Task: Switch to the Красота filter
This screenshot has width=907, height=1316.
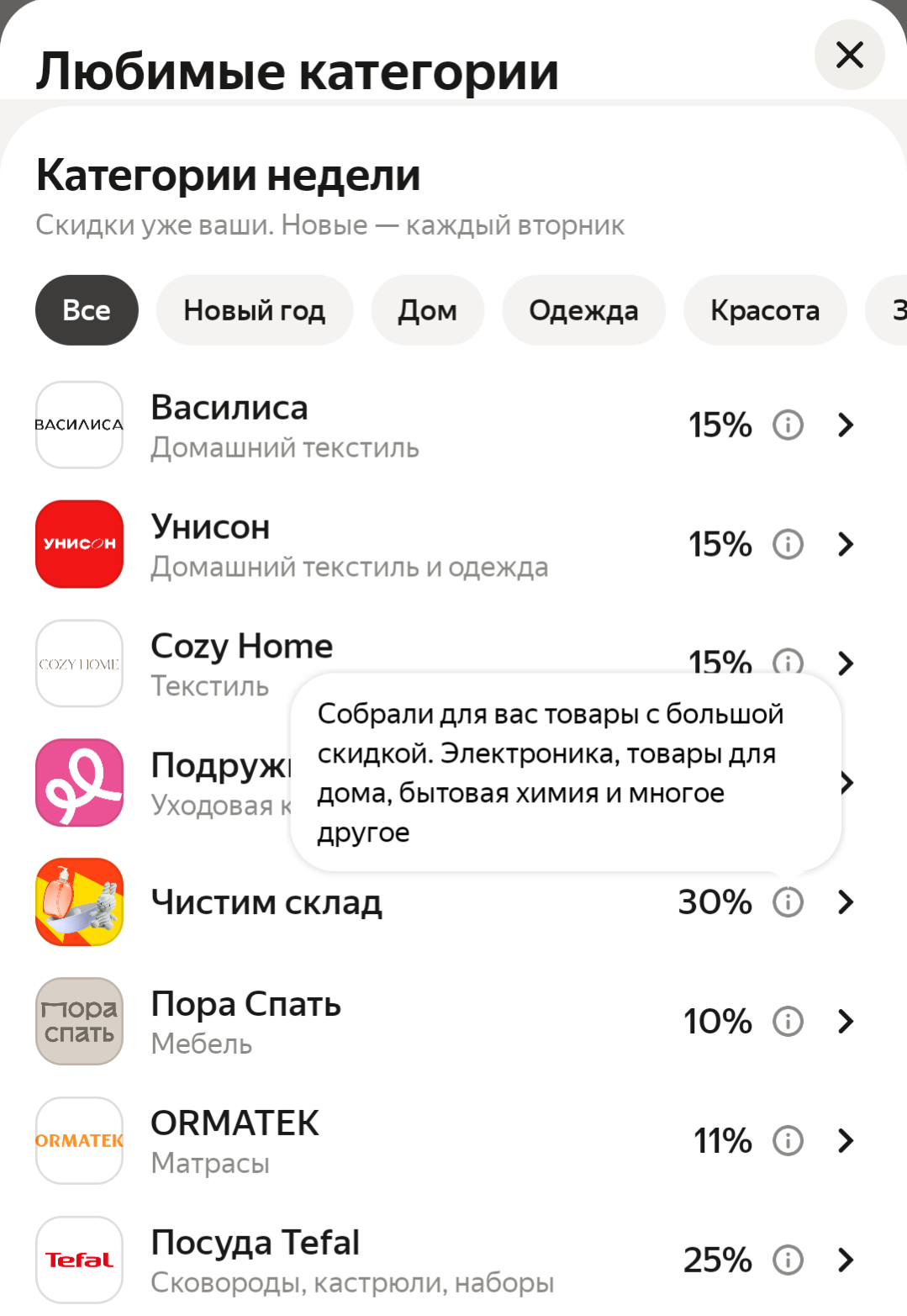Action: 764,310
